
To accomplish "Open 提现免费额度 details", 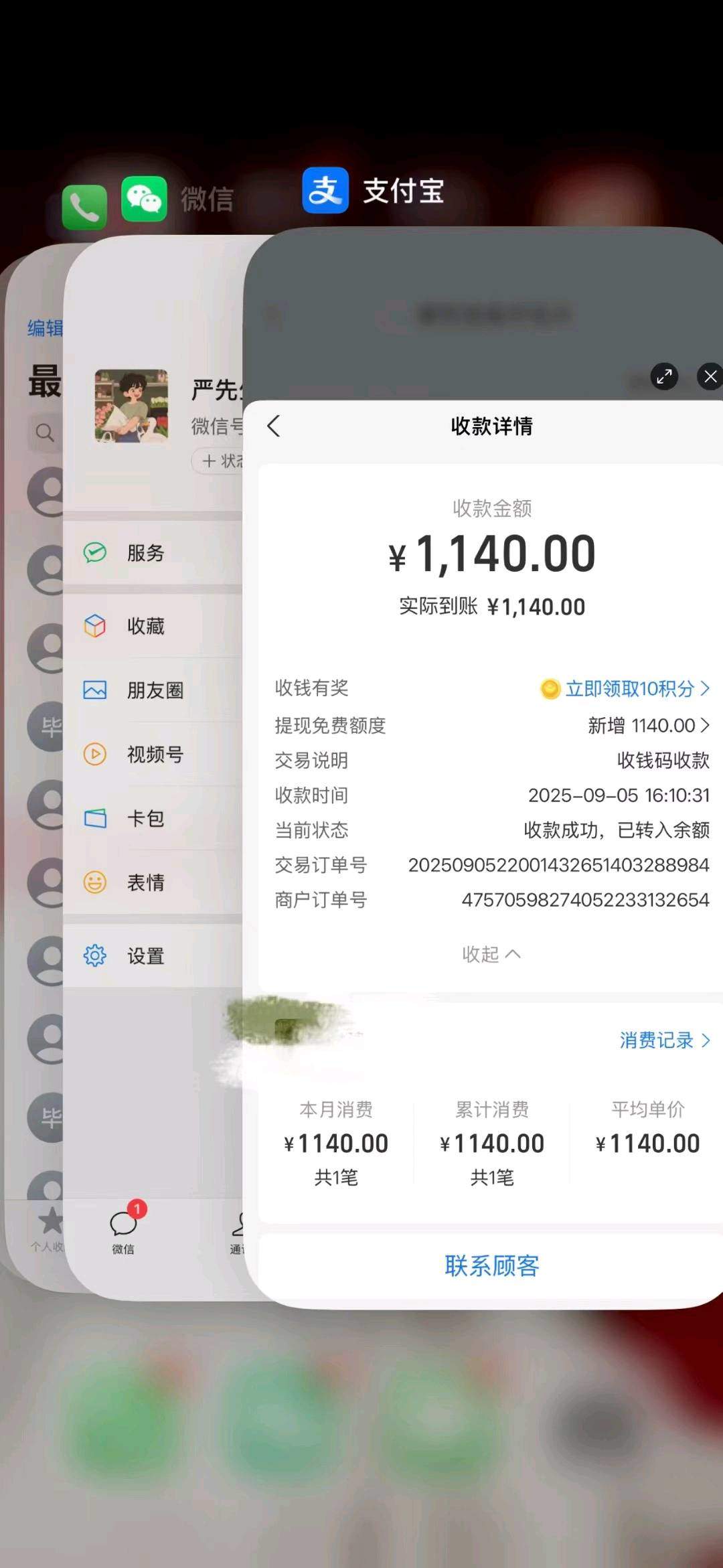I will pos(492,725).
